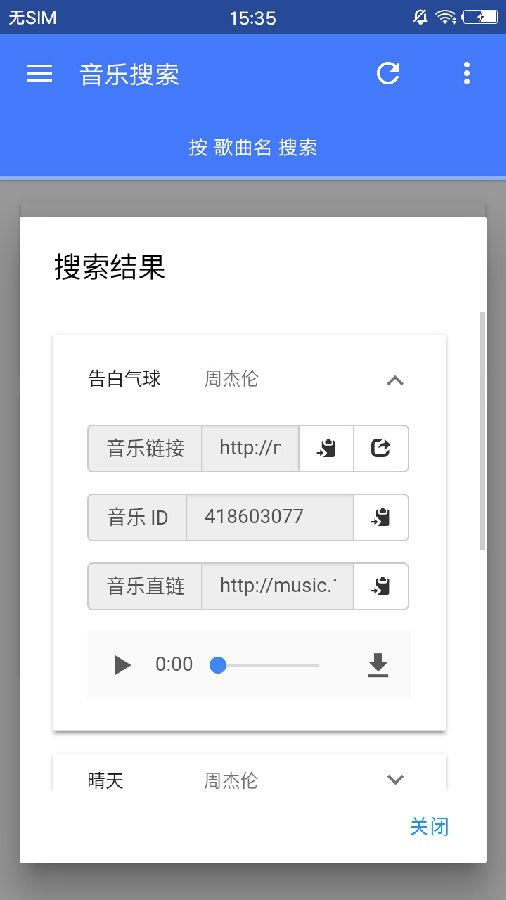Viewport: 506px width, 900px height.
Task: Copy the 音乐链接 to clipboard
Action: pos(326,448)
